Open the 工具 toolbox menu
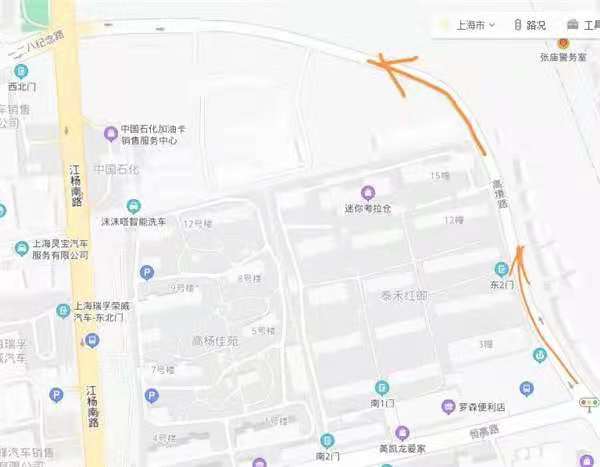 click(x=581, y=24)
